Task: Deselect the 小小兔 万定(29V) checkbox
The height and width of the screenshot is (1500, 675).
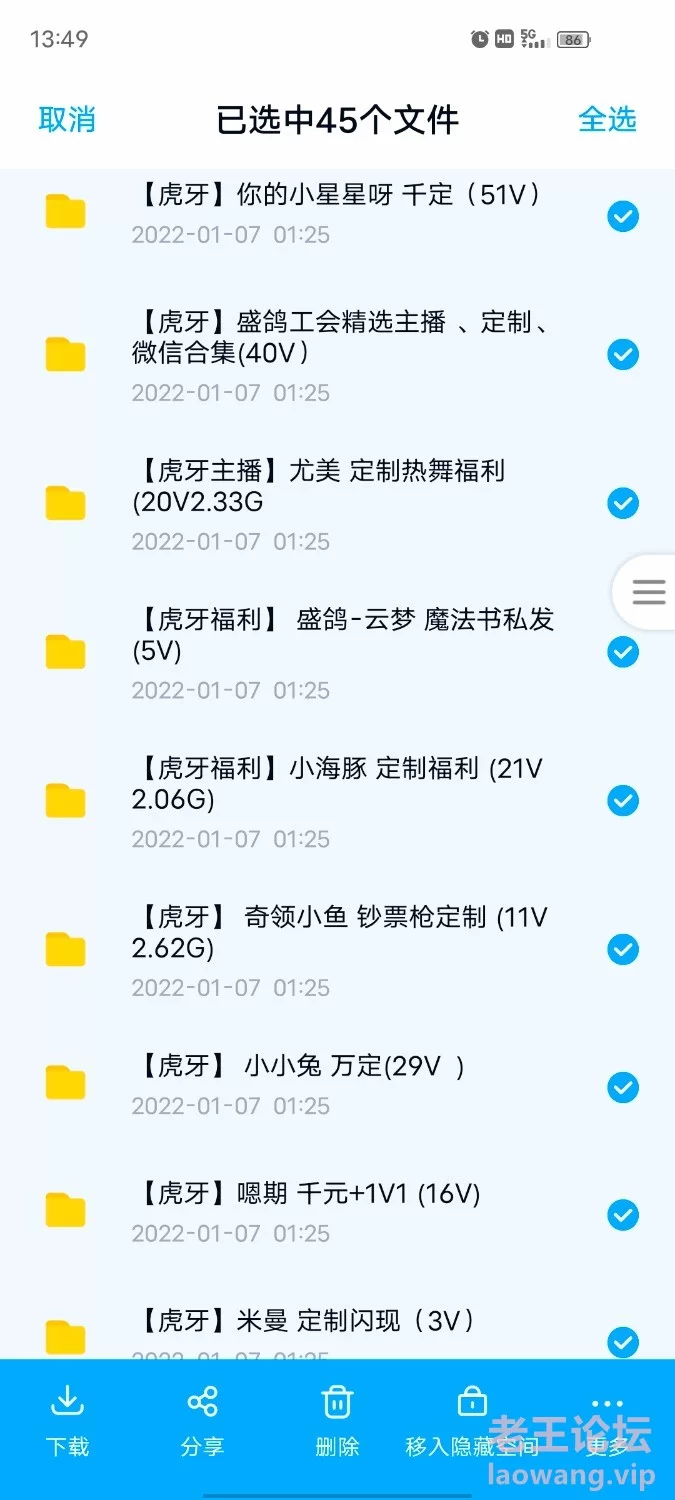Action: coord(623,1087)
